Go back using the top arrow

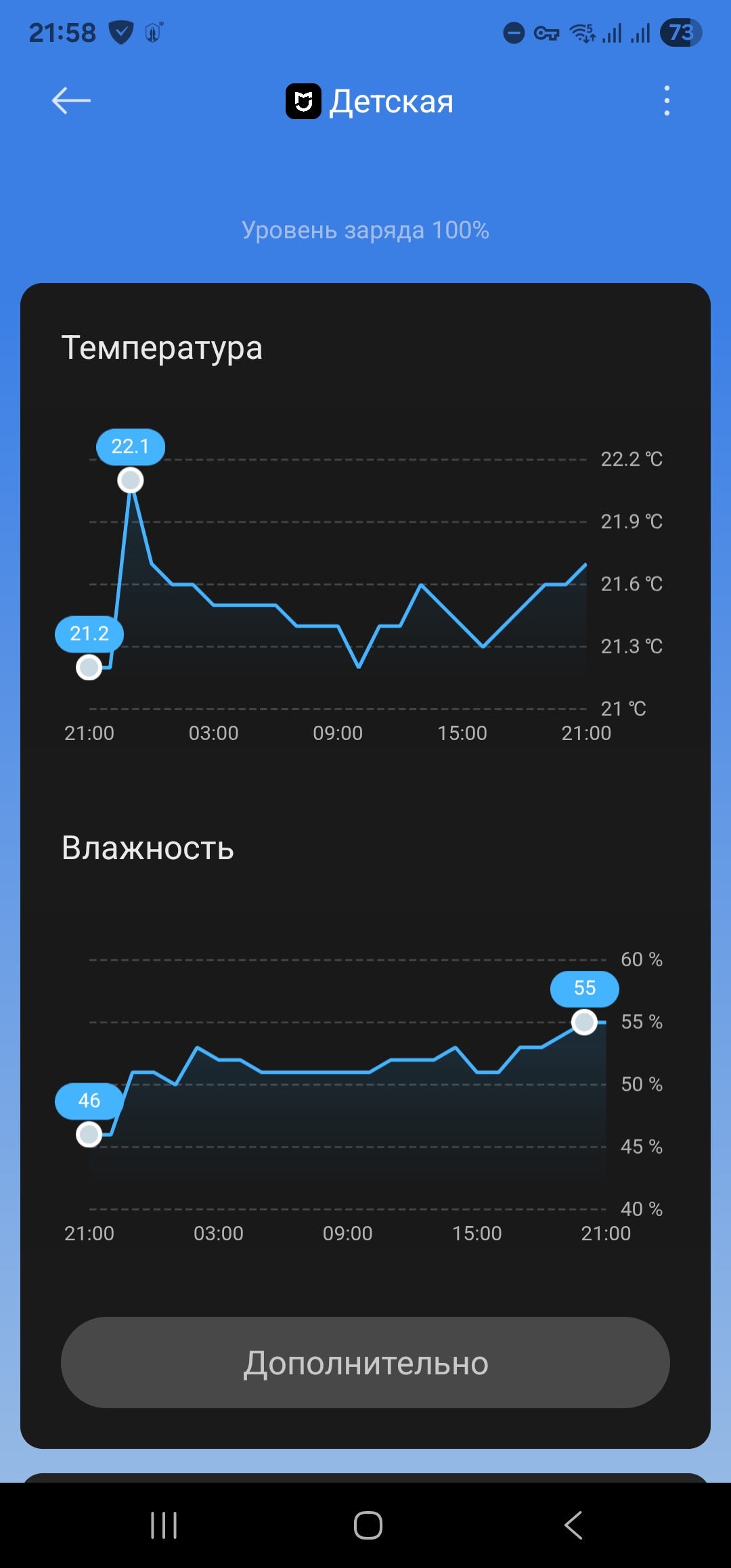(71, 101)
